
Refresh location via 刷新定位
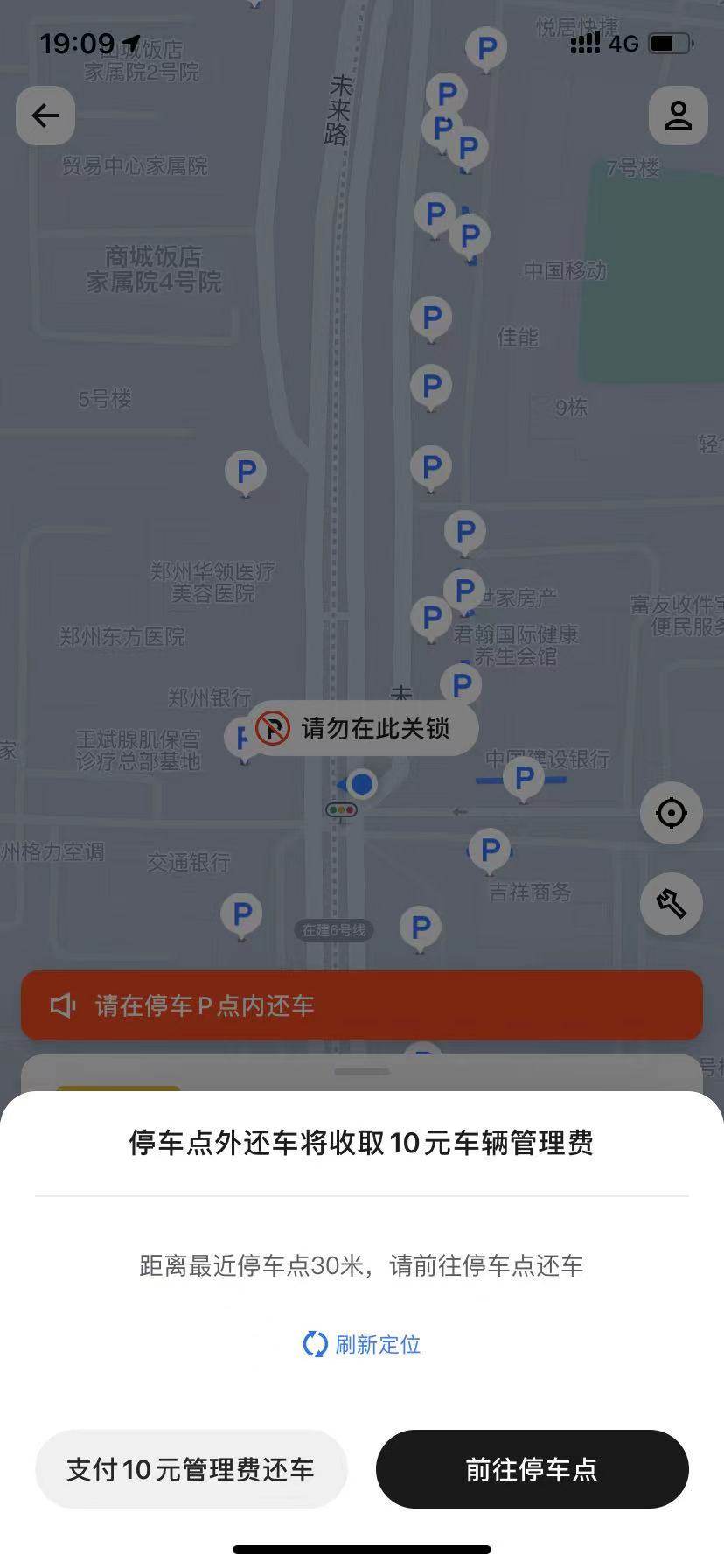[362, 1344]
